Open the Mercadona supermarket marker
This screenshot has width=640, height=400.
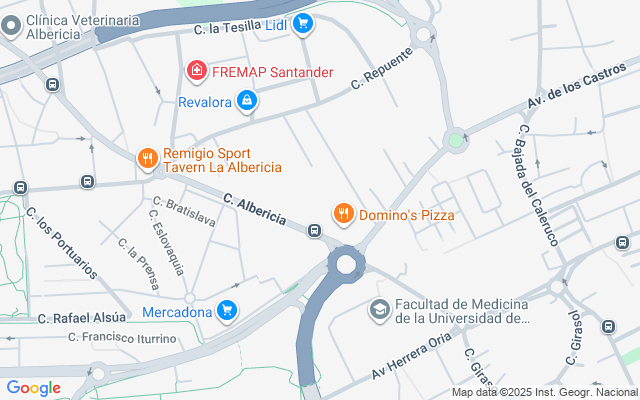[228, 311]
